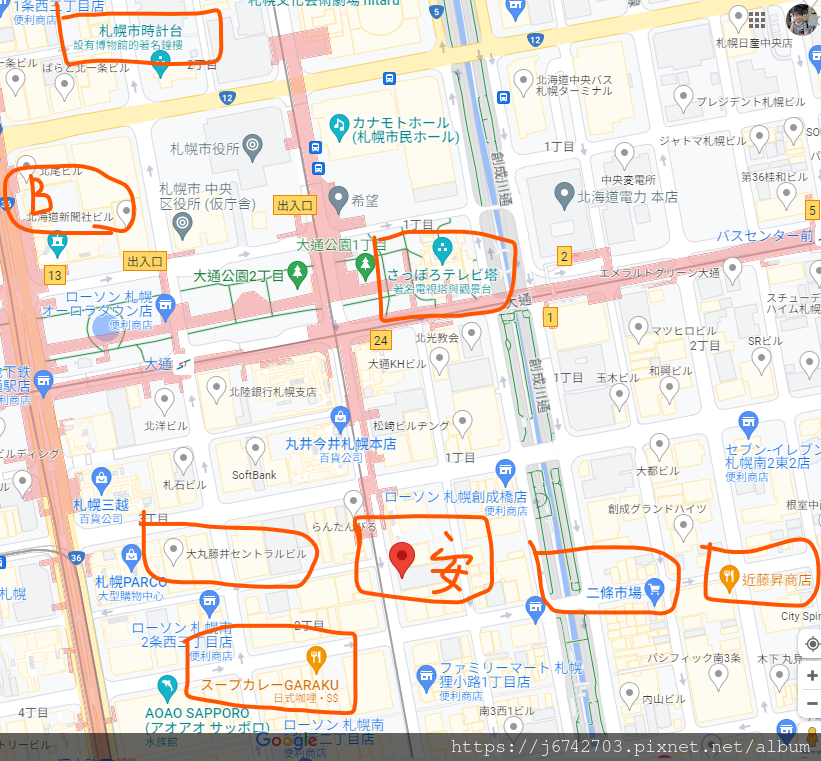Select the 二條市場 shopping marker
Screen dimensions: 821x761
point(654,588)
